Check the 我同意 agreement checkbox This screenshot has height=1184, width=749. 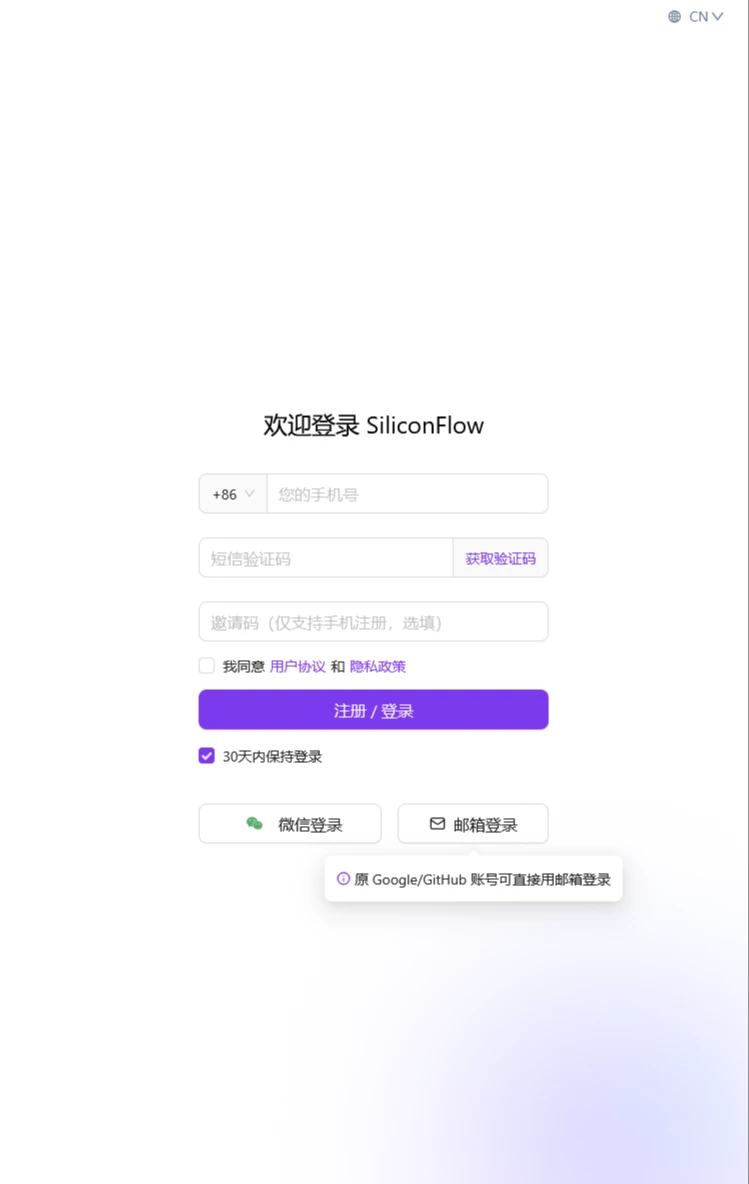tap(206, 665)
